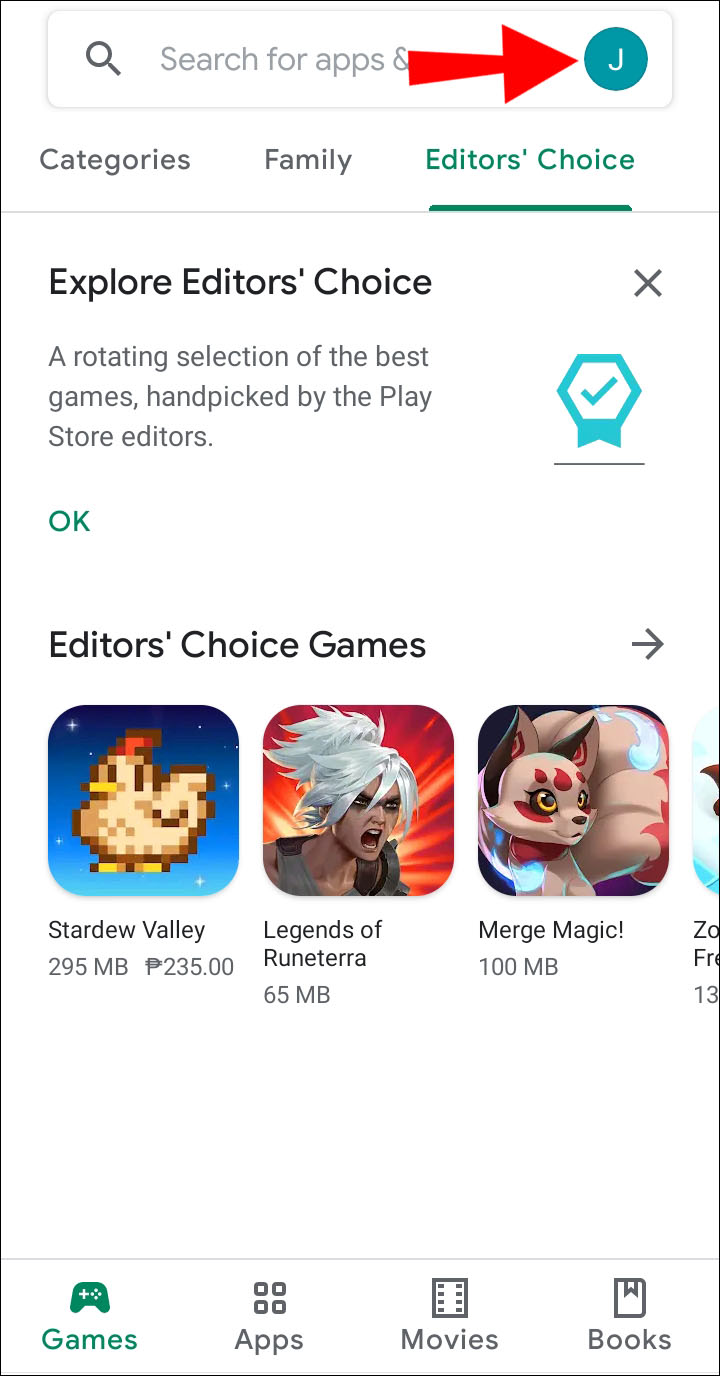Go to the Books section
This screenshot has height=1376, width=720.
(629, 1315)
